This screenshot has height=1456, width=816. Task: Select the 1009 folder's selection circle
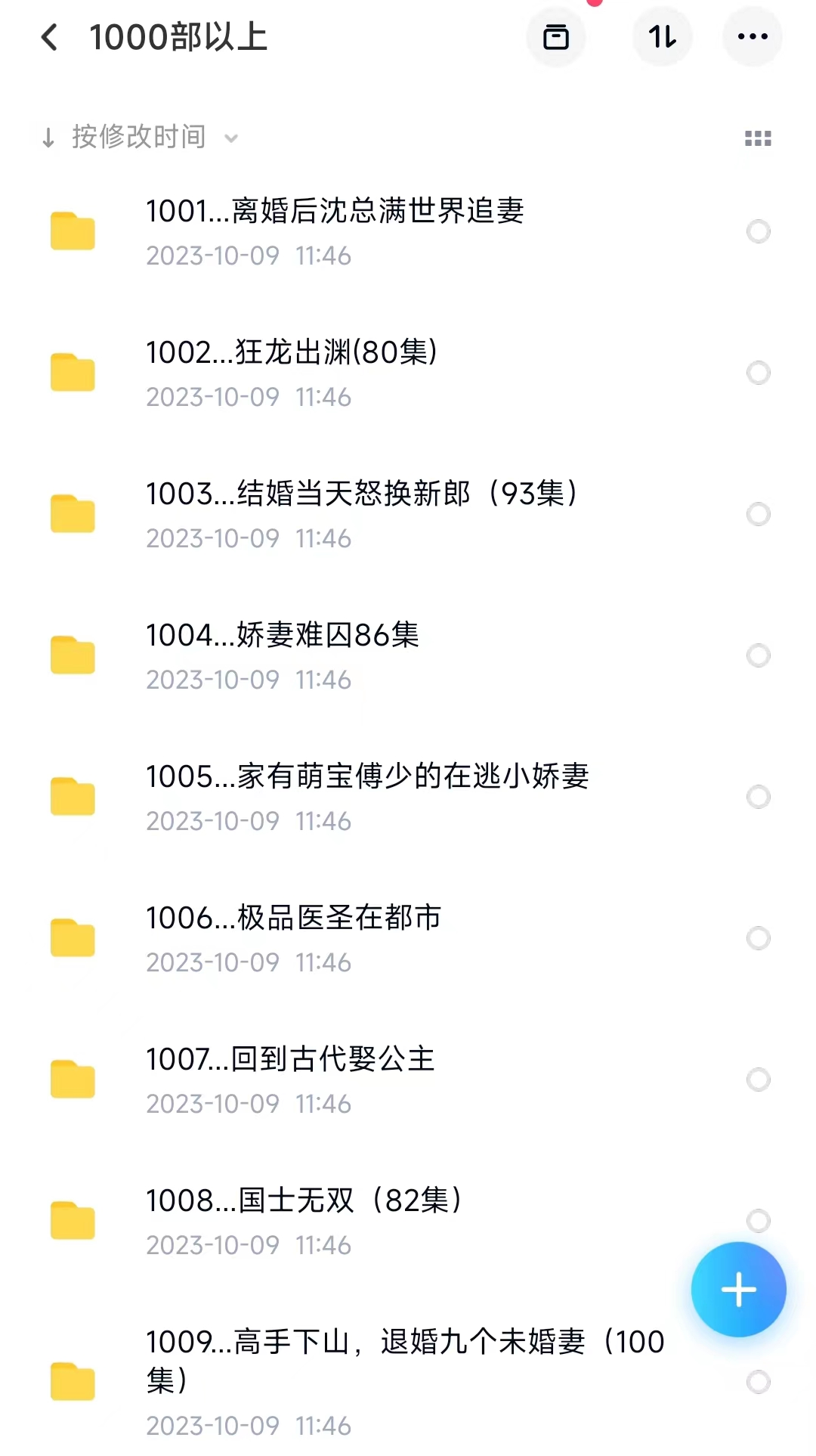pyautogui.click(x=758, y=1382)
